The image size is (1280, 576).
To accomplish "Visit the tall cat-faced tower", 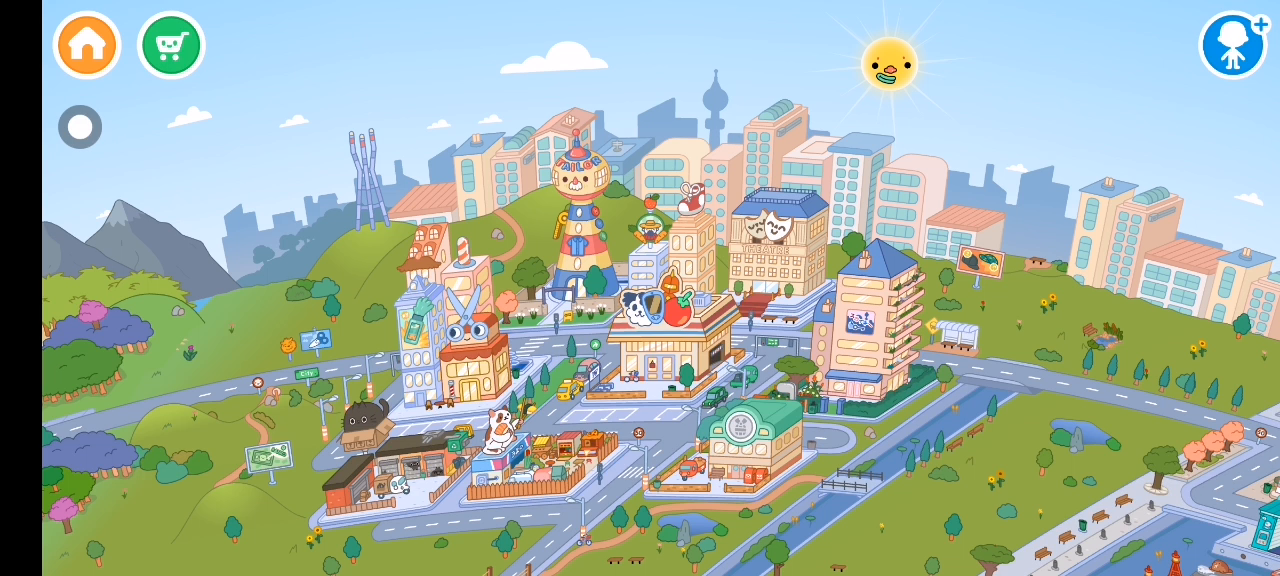I will pos(586,220).
